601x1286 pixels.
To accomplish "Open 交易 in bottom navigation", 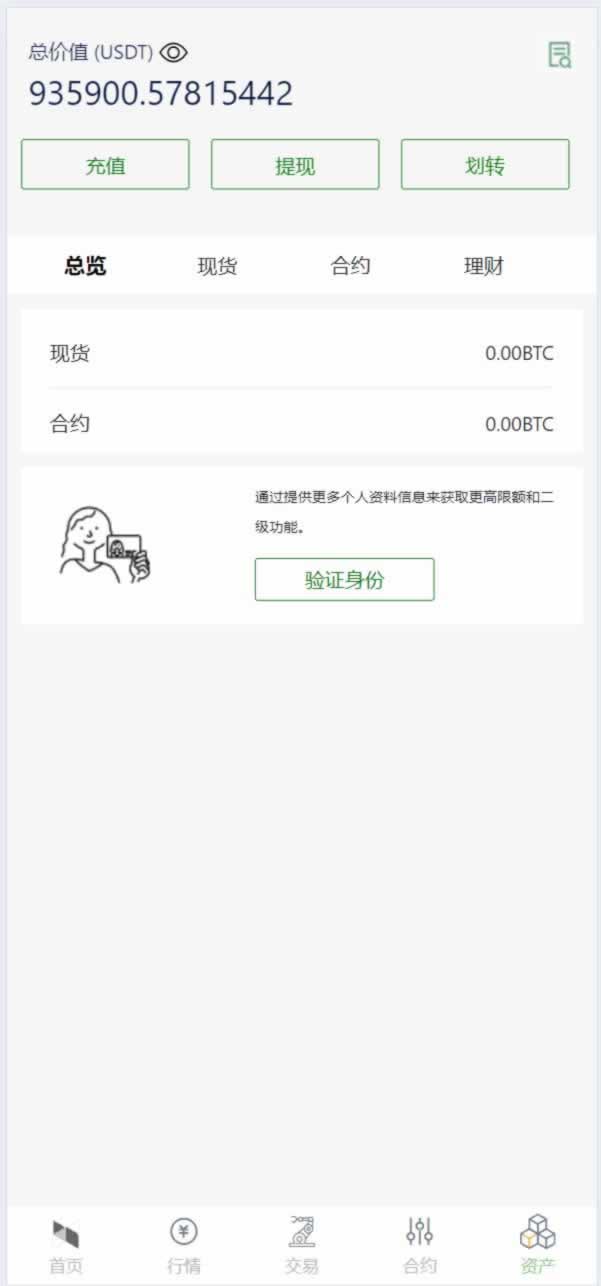I will tap(301, 1246).
